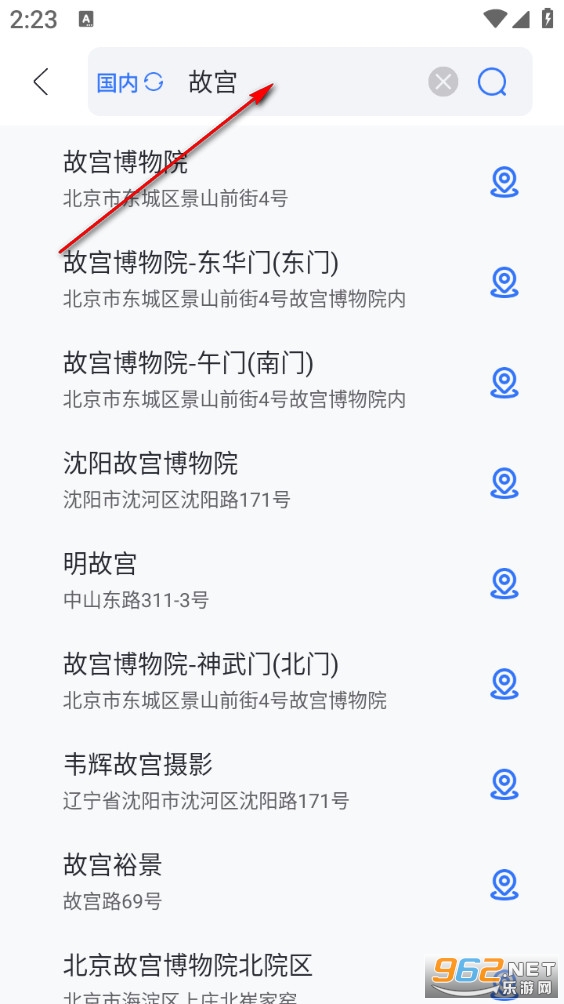Clear the 故宫 search text

[443, 82]
